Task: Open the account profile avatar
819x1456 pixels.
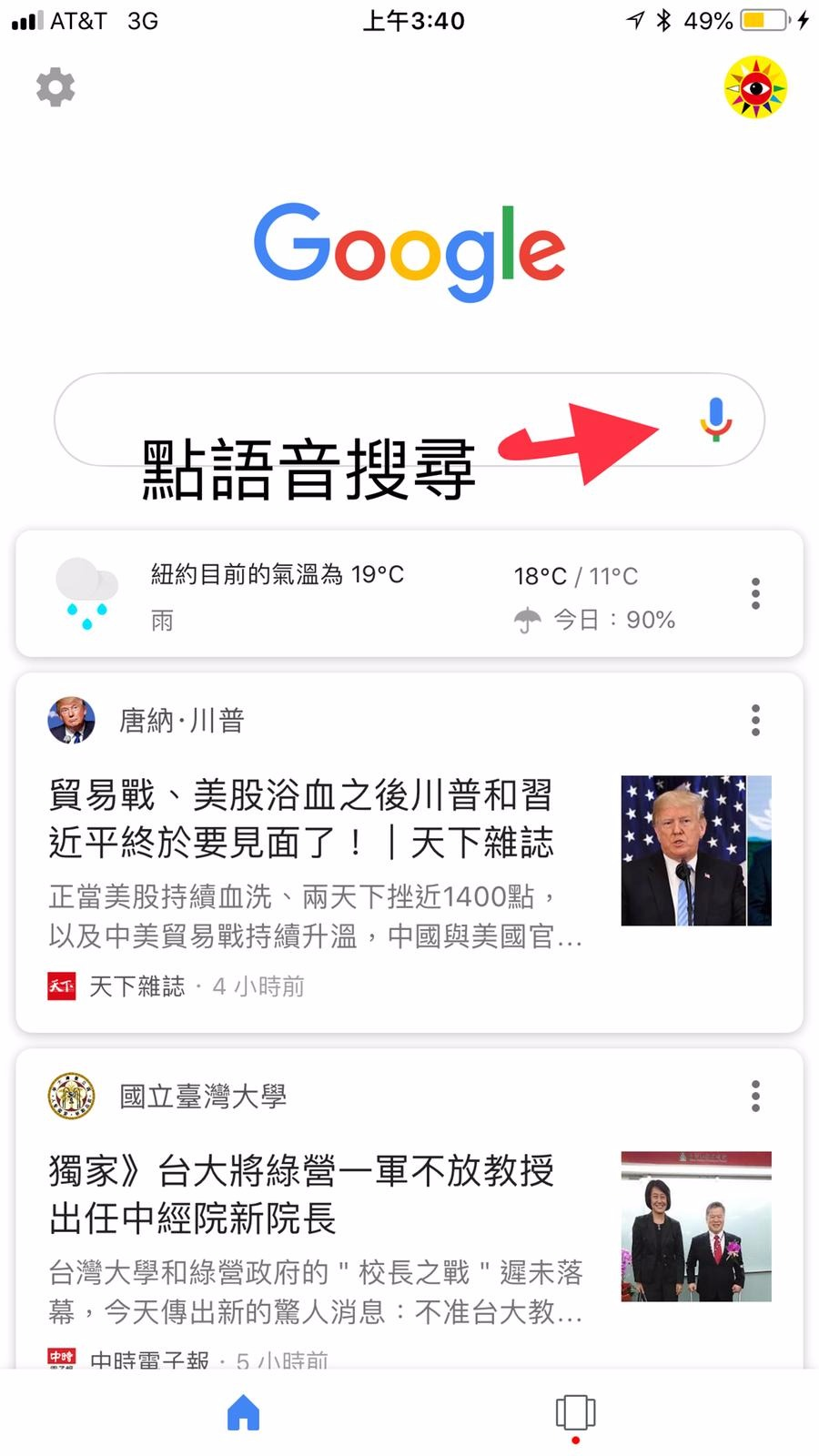Action: 755,87
